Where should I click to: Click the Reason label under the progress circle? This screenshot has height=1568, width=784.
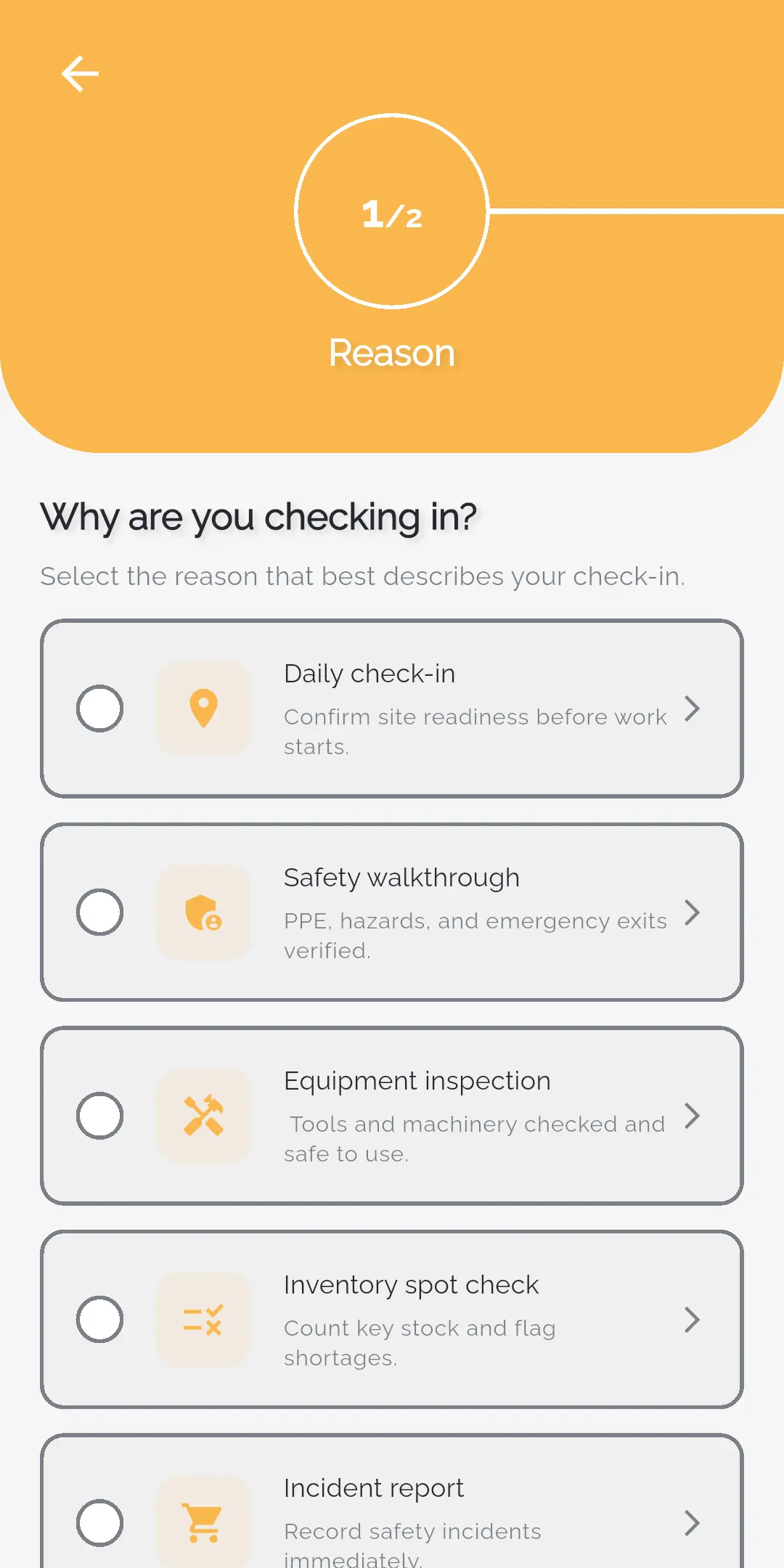point(392,352)
